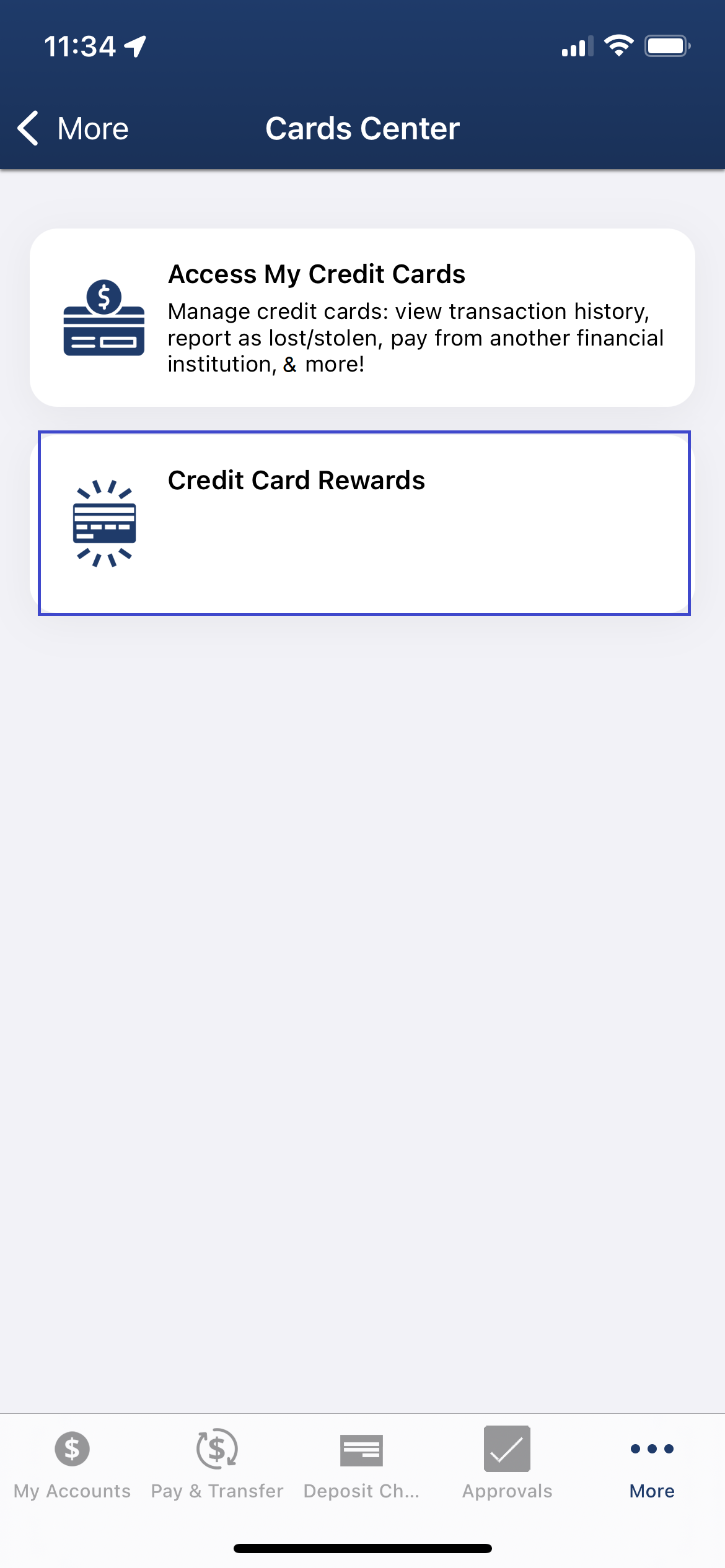Go back using the More navigation link

(92, 128)
